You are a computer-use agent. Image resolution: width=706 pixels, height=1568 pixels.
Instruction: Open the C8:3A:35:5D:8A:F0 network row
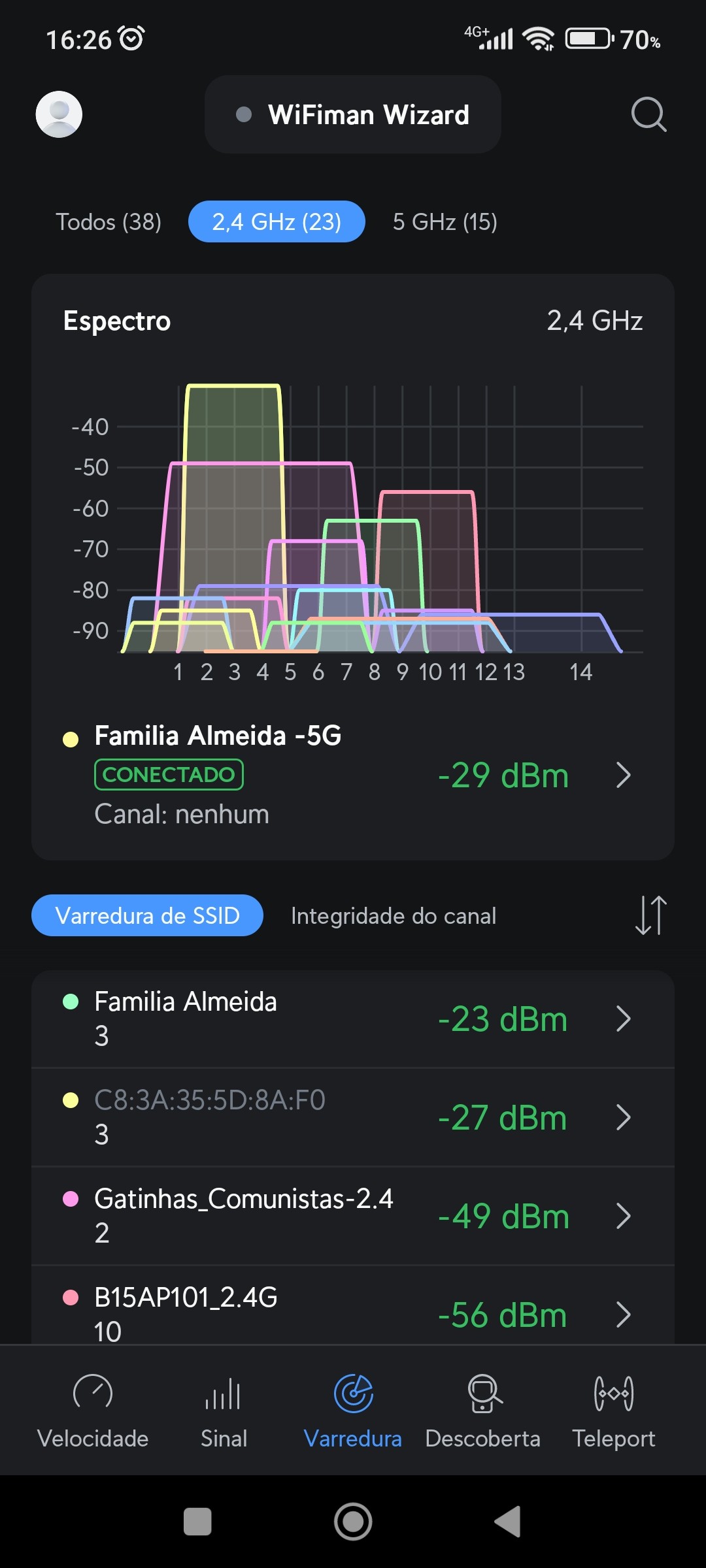353,1117
